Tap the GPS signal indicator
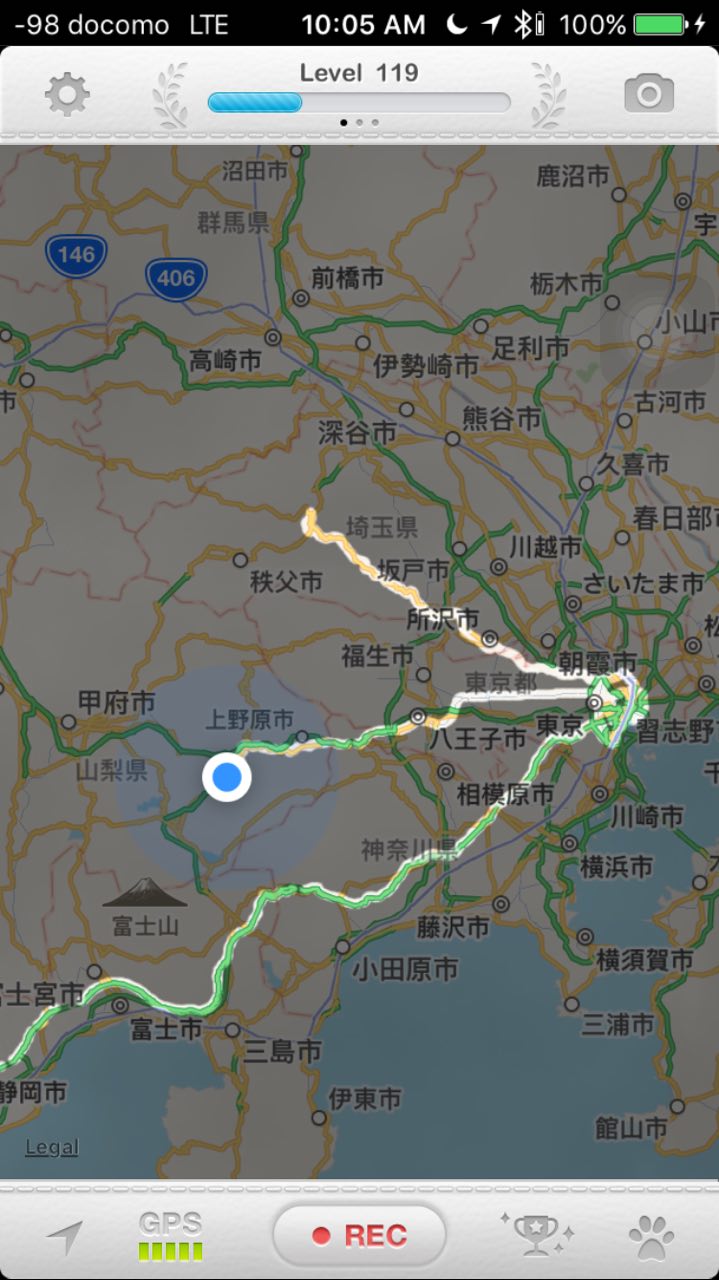The image size is (719, 1280). click(170, 1237)
